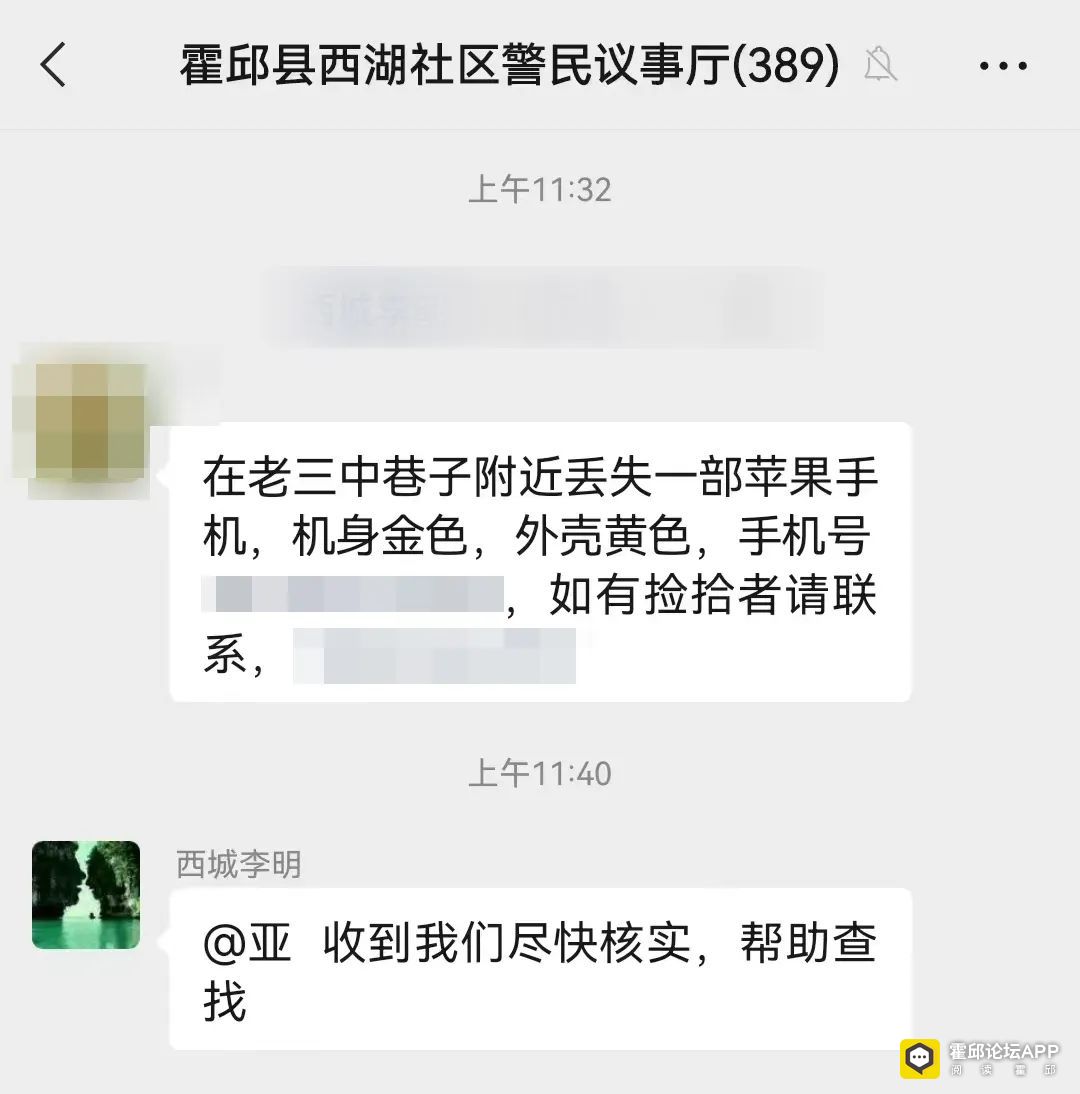This screenshot has width=1080, height=1094.
Task: Open the three-dot chat info menu
Action: click(x=1002, y=67)
